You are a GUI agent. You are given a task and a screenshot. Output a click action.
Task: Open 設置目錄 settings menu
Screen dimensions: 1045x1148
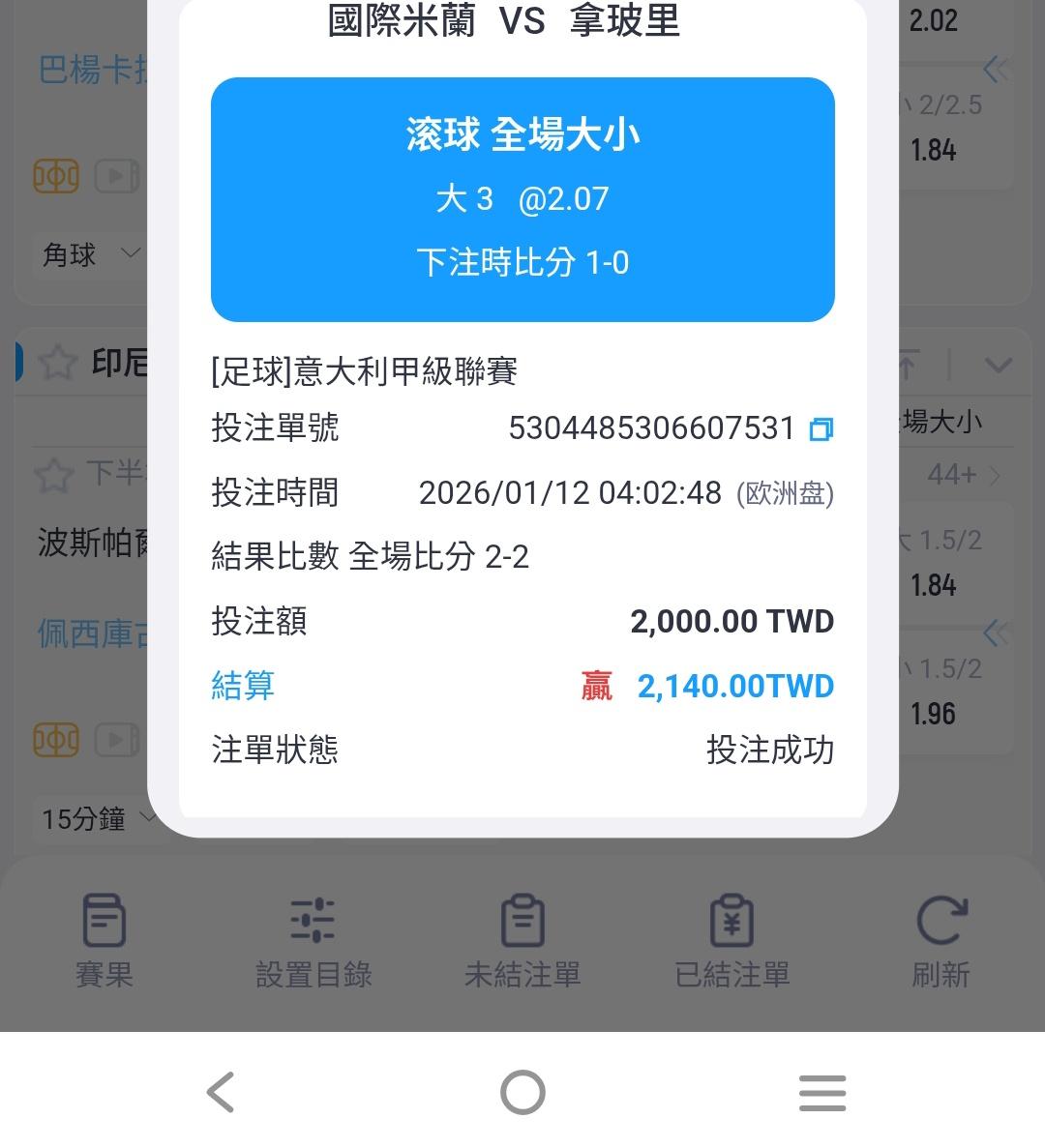313,940
